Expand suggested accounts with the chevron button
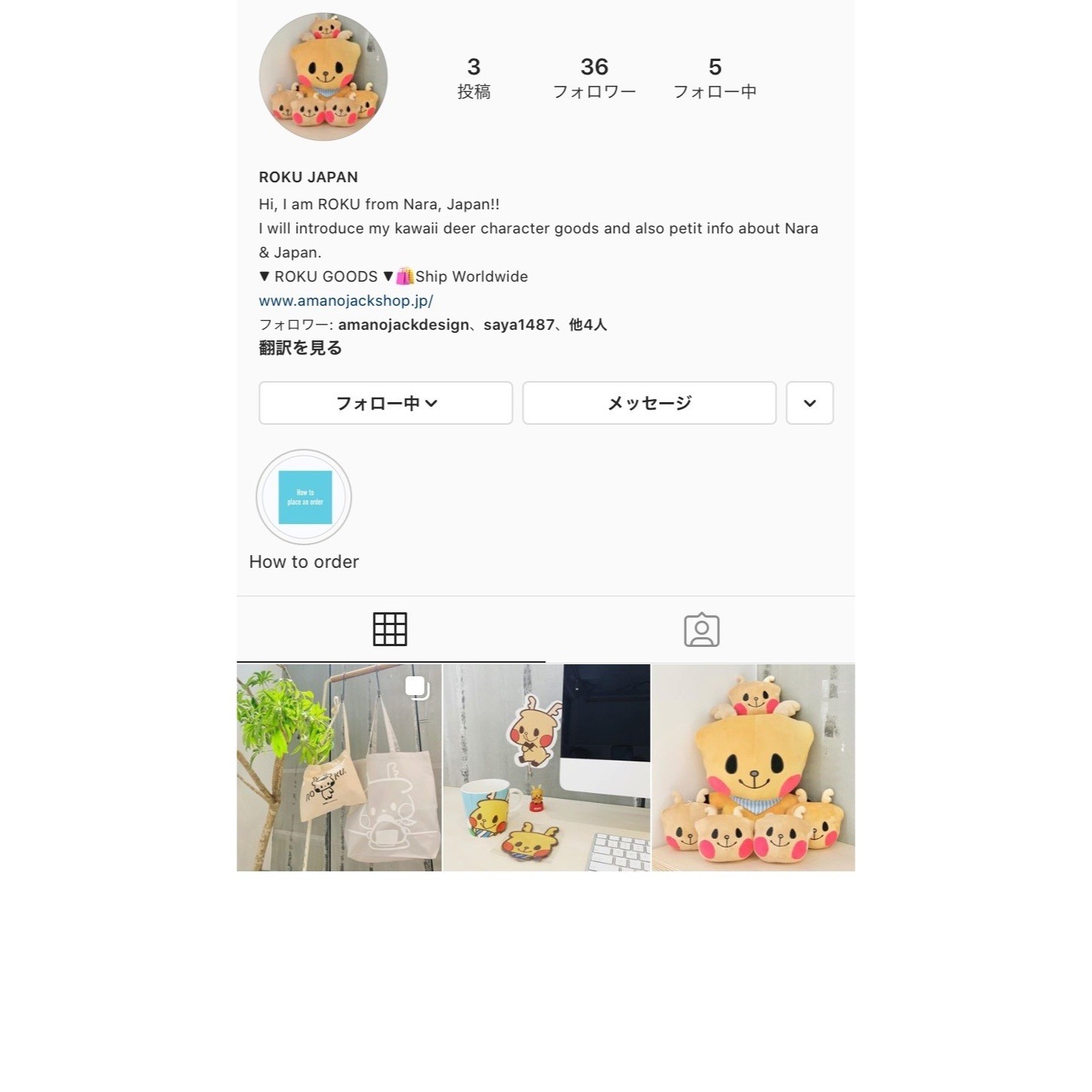This screenshot has height=1092, width=1092. tap(810, 403)
